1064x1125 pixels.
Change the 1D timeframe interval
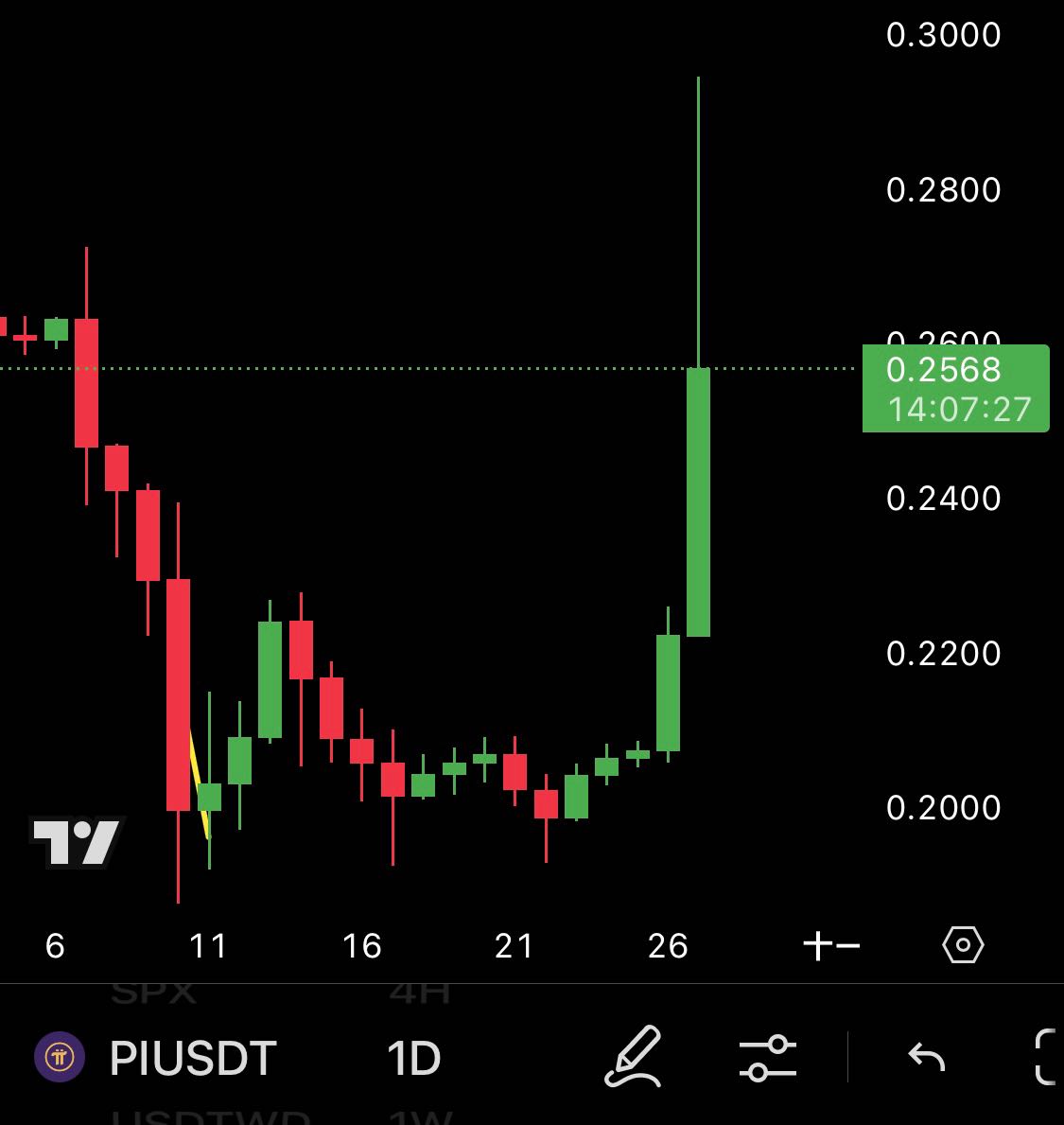point(413,1057)
